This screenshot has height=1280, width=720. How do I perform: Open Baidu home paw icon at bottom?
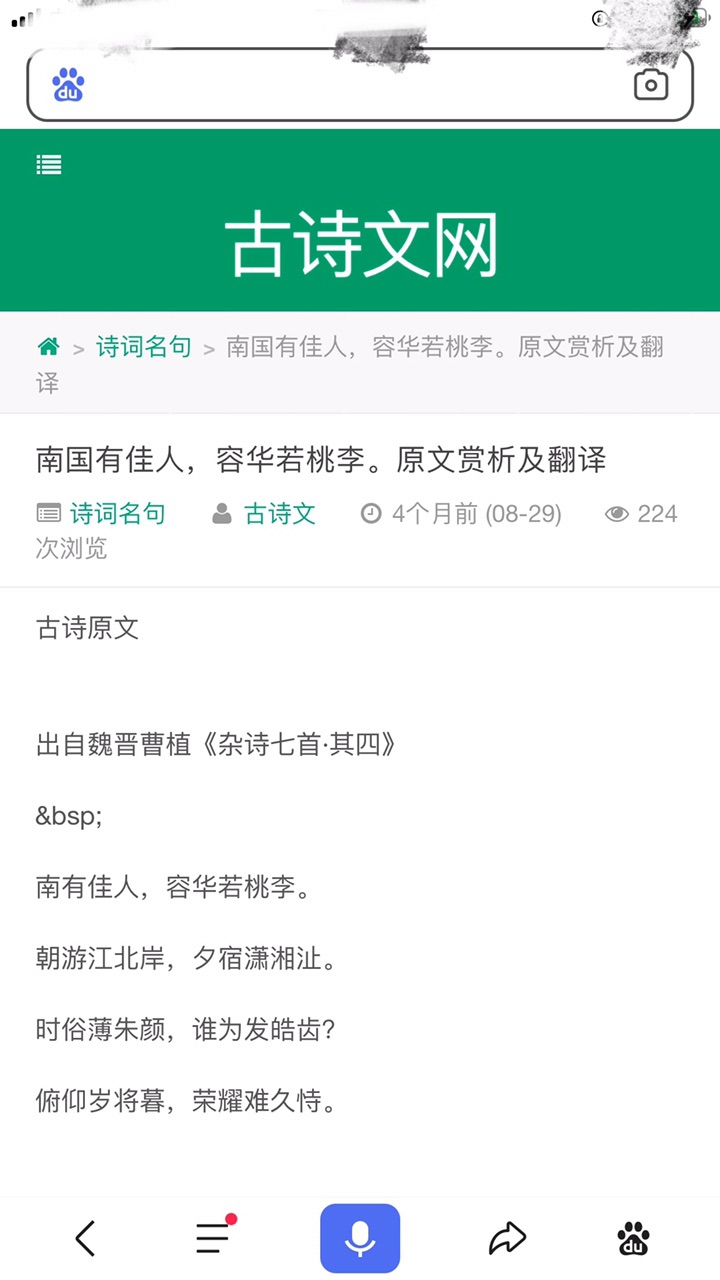coord(633,1238)
